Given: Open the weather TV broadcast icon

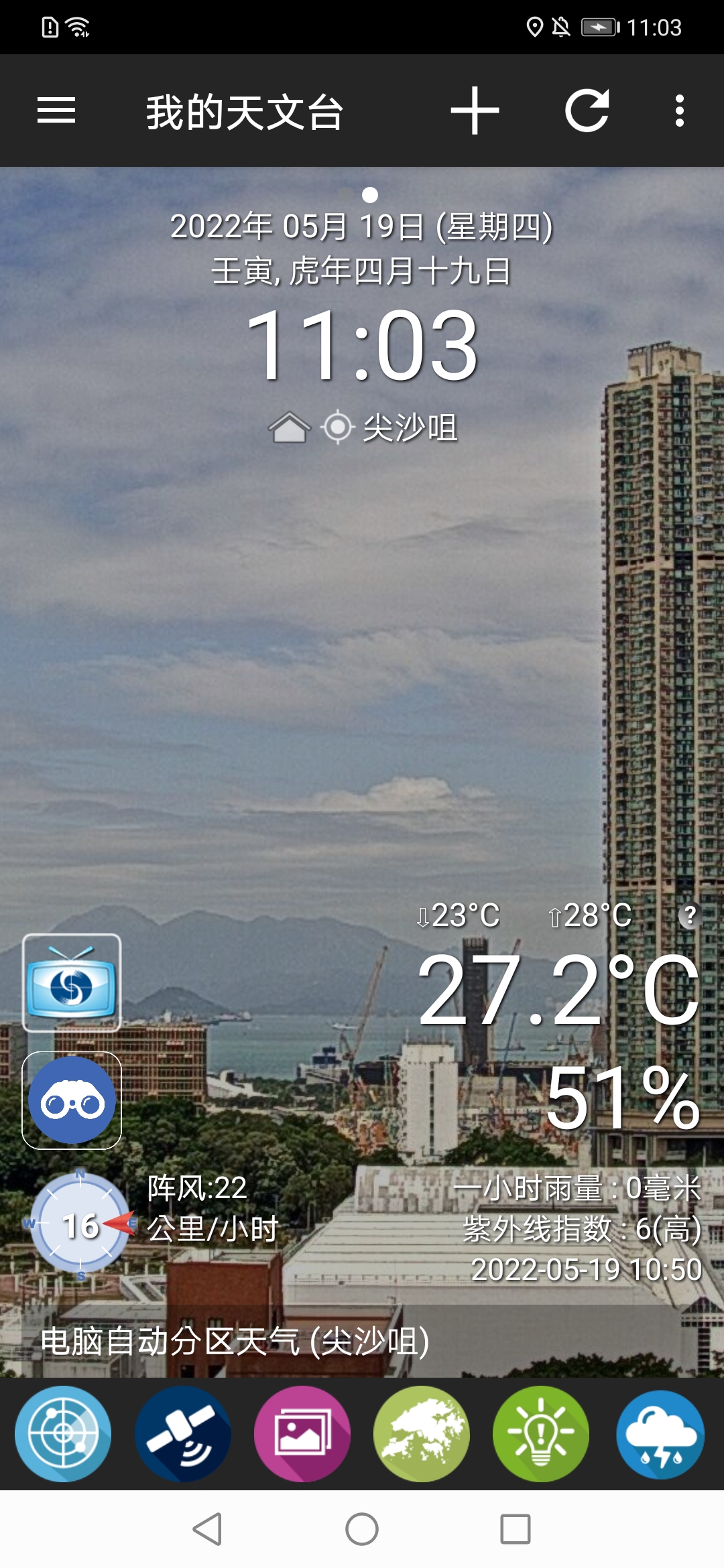Looking at the screenshot, I should tap(72, 982).
